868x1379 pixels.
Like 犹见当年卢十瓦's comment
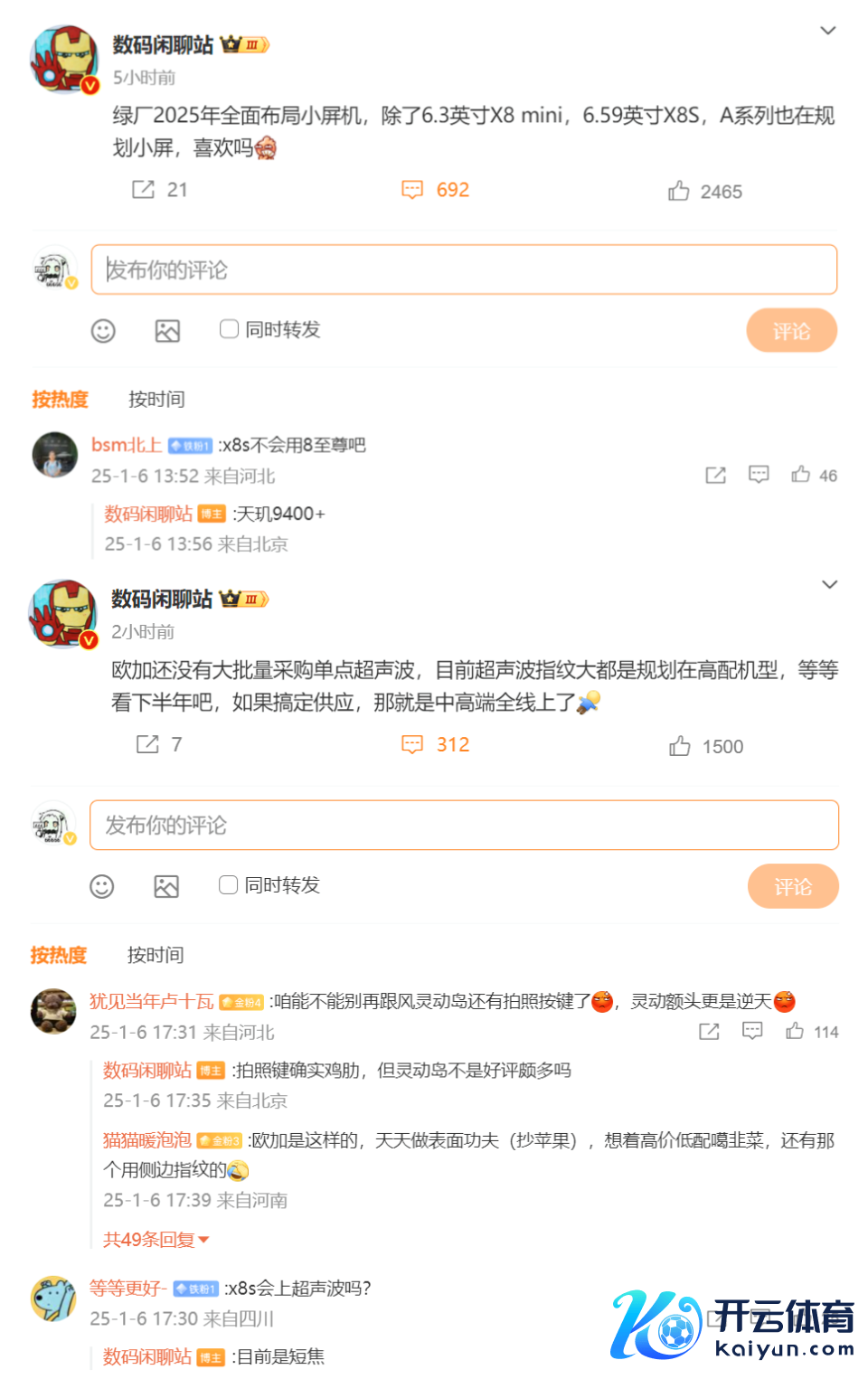click(796, 1031)
